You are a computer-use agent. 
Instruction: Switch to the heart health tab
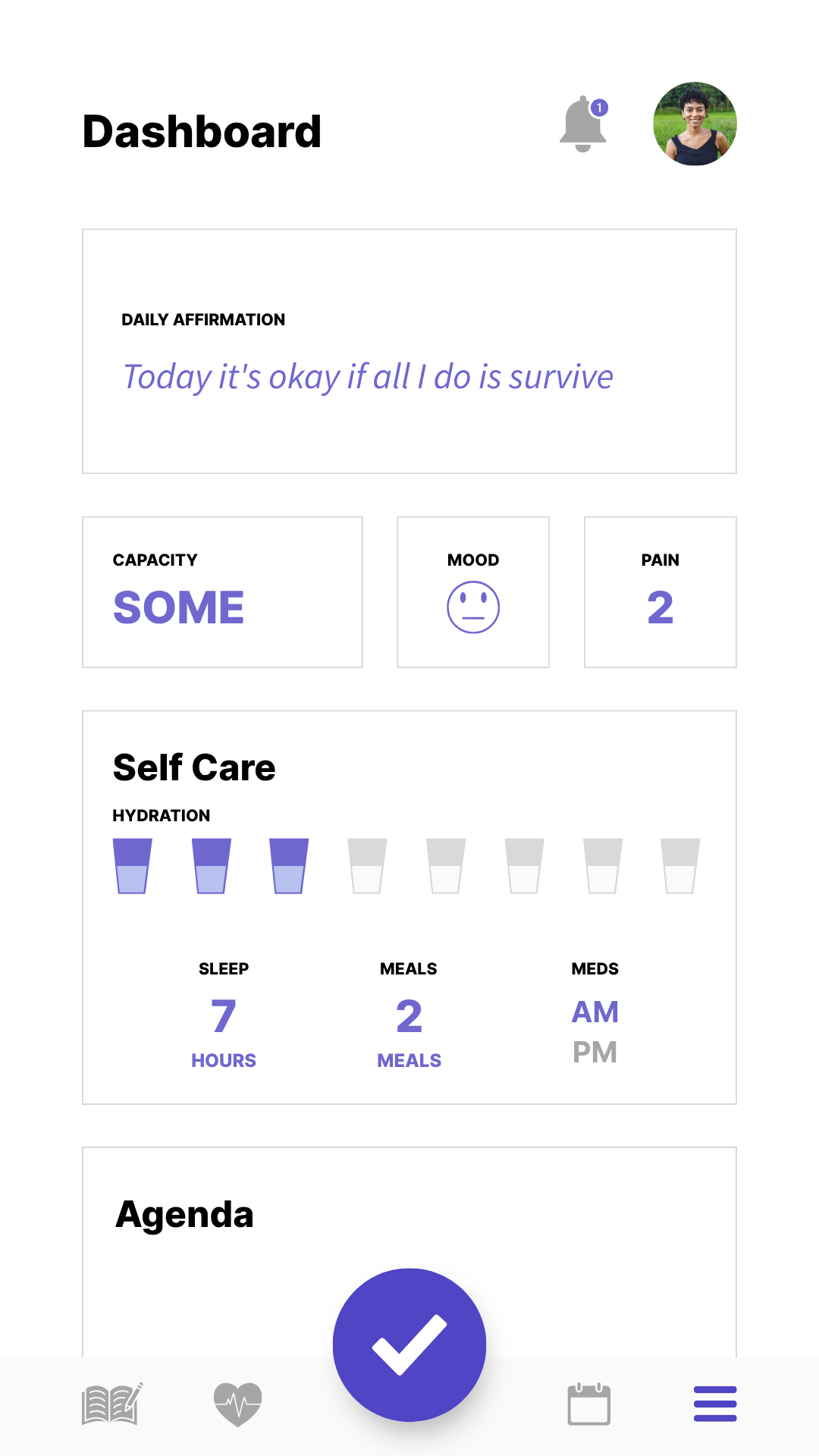click(237, 1404)
